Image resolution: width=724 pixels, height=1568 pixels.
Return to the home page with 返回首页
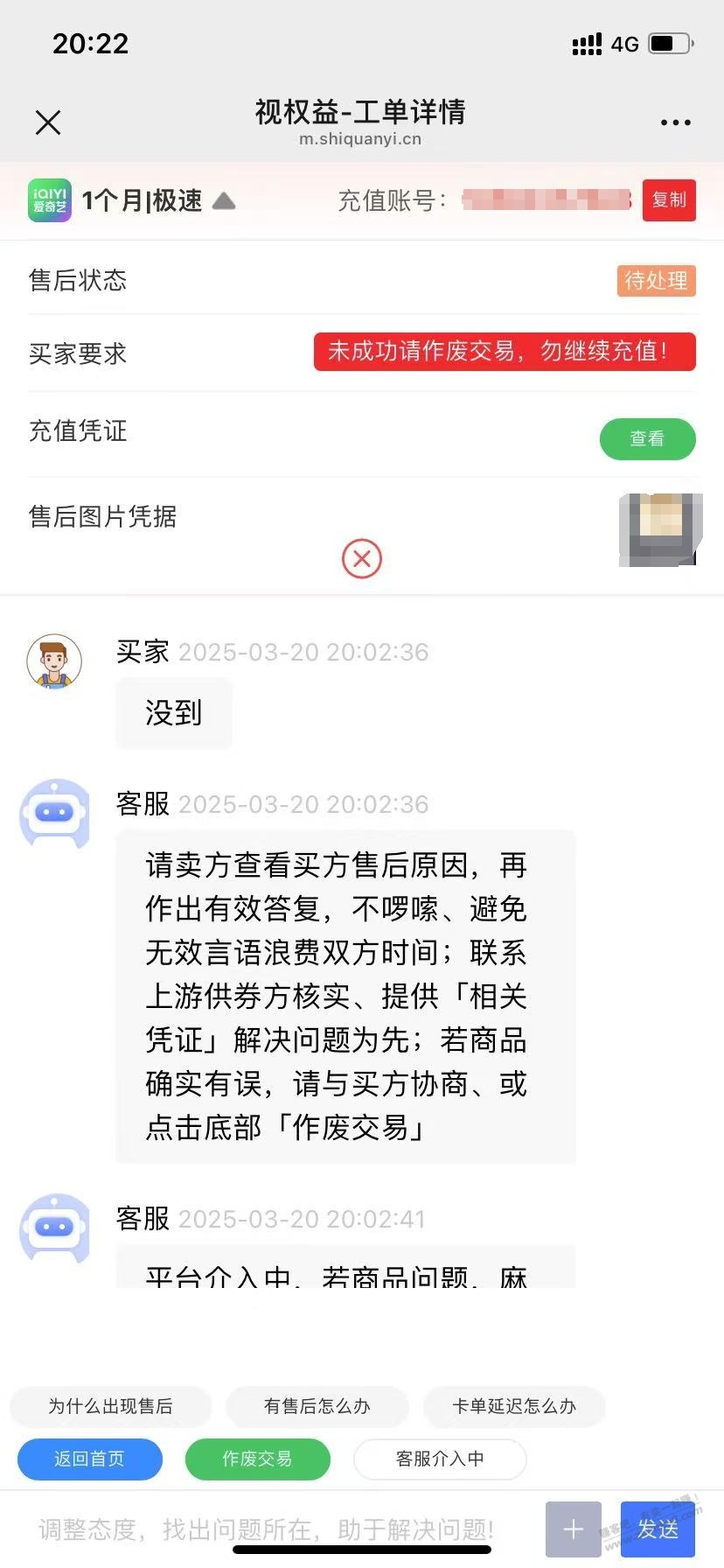click(90, 1459)
